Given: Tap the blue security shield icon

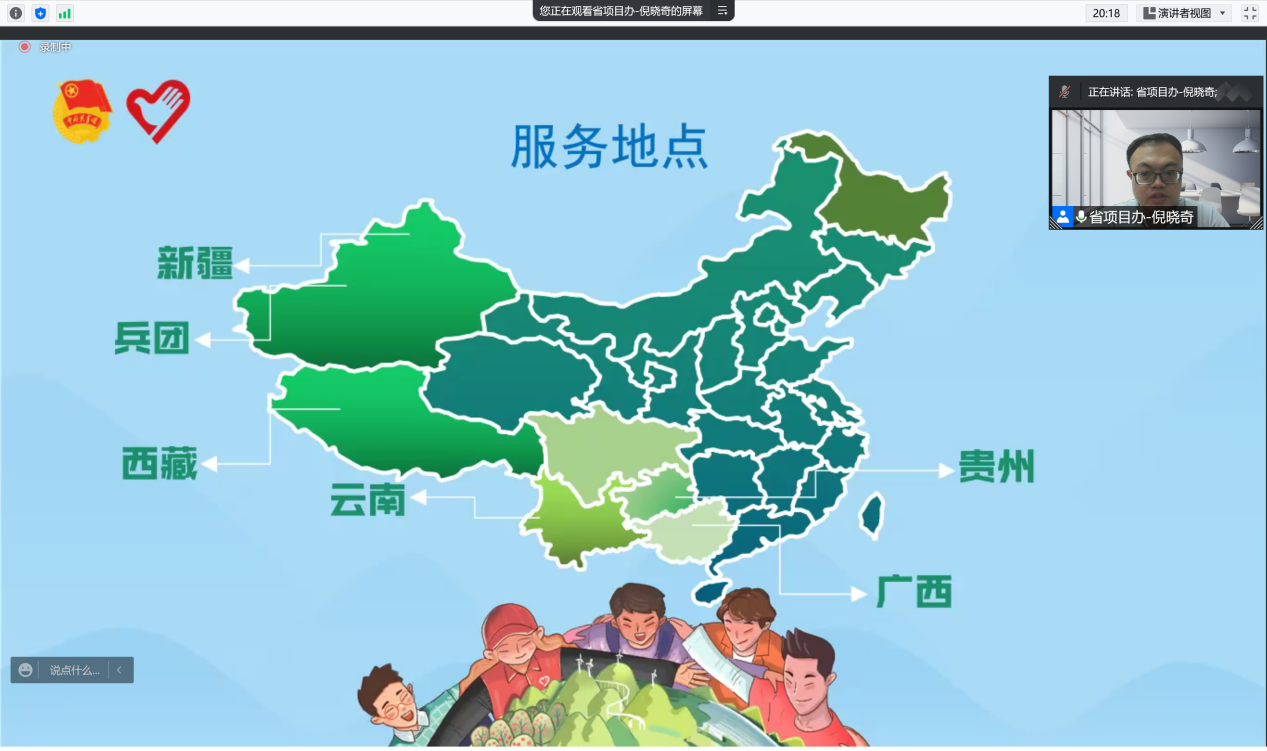Looking at the screenshot, I should click(40, 13).
